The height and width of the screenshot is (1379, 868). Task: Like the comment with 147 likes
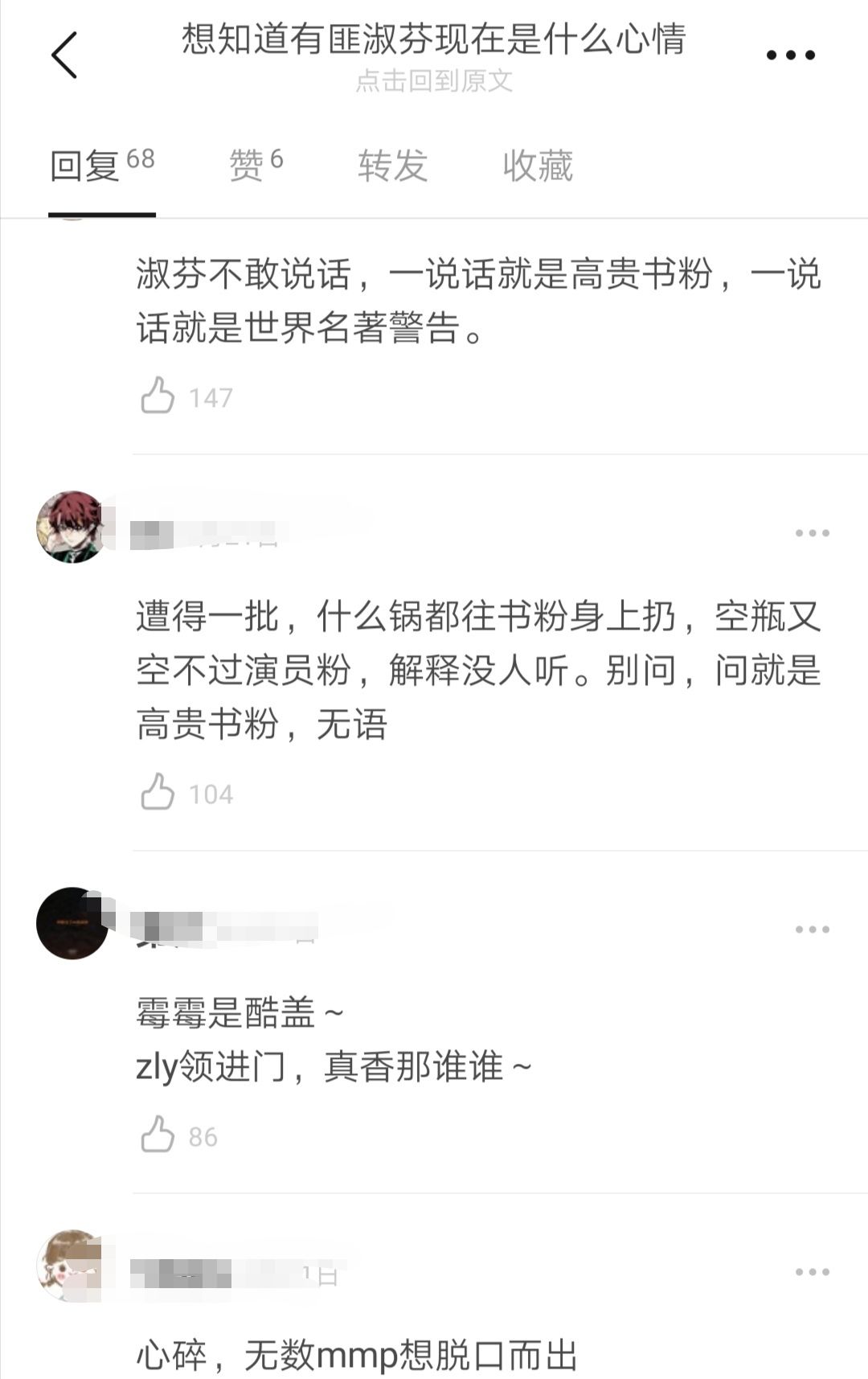coord(158,396)
